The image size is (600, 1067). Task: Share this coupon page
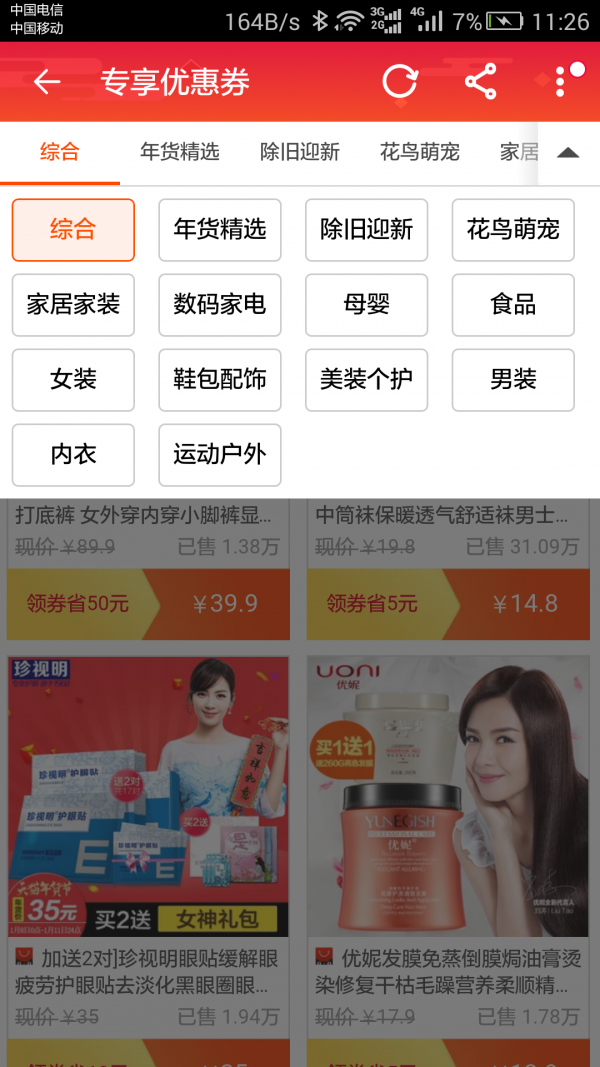481,82
